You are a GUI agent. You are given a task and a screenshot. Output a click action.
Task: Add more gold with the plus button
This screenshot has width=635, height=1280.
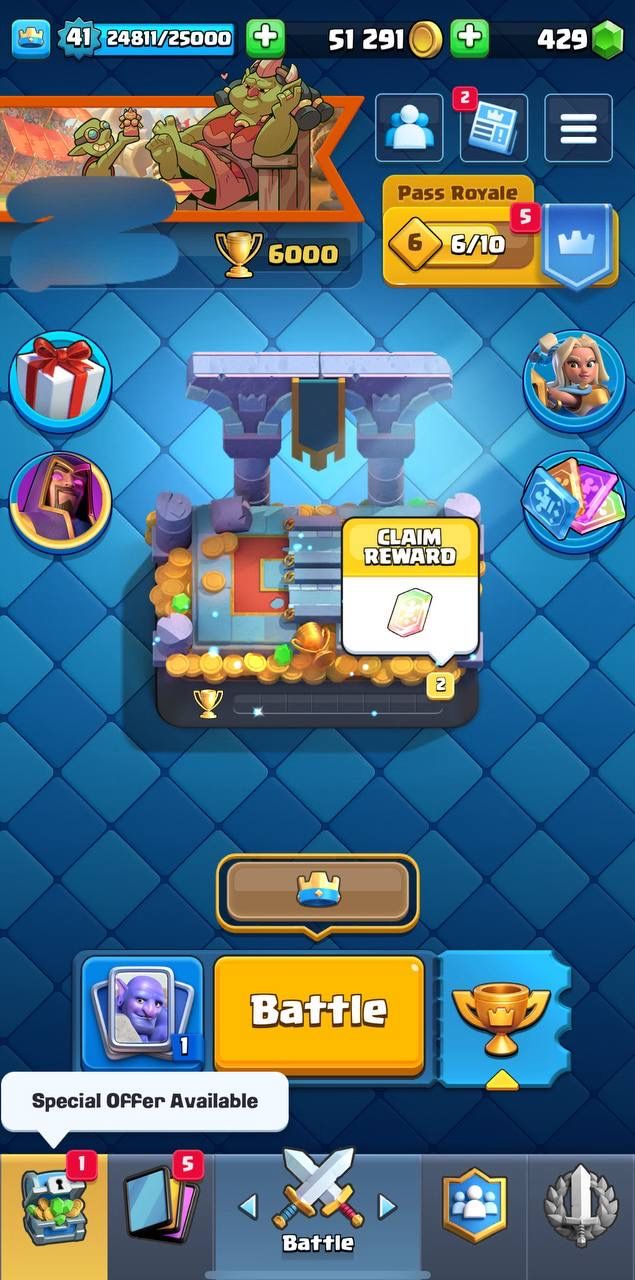click(x=469, y=39)
